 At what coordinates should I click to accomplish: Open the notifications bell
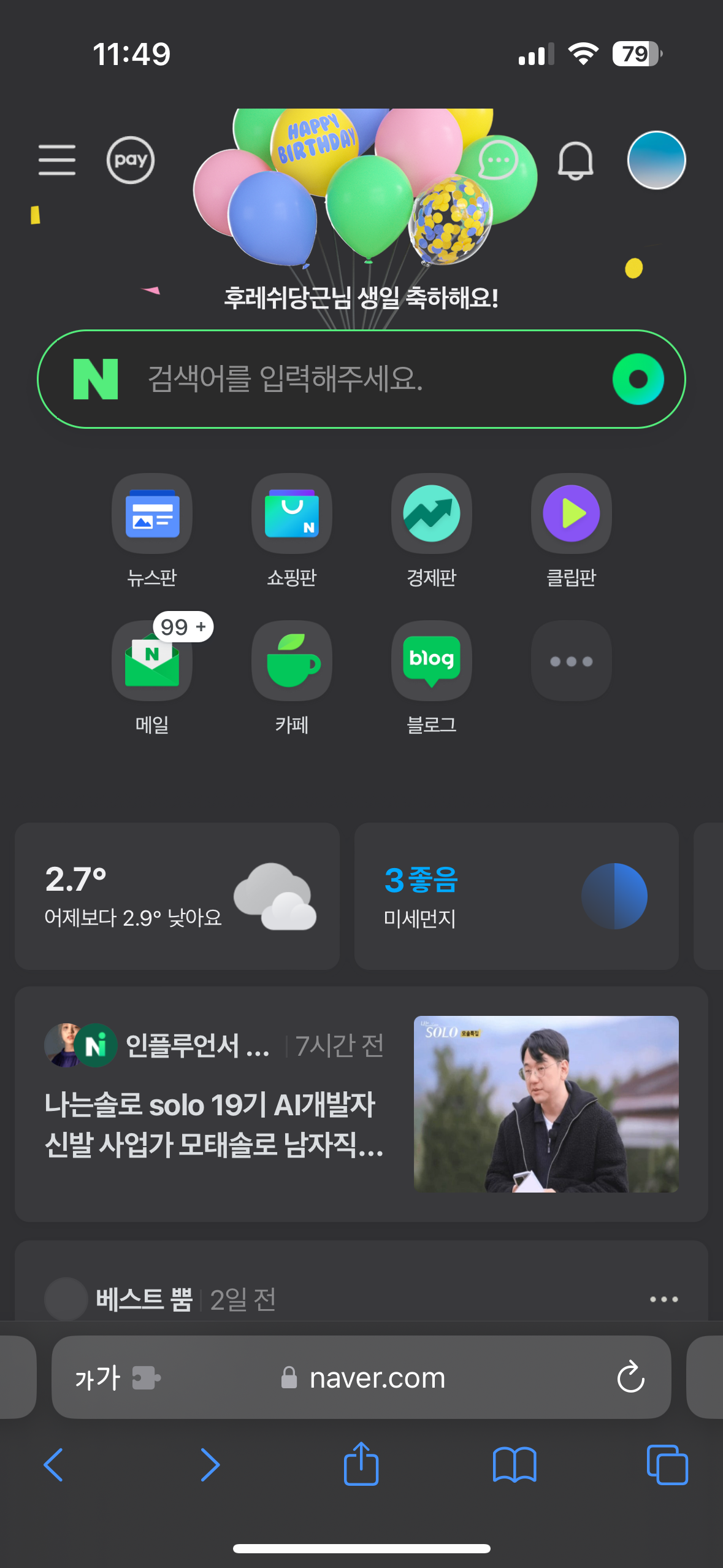tap(575, 161)
